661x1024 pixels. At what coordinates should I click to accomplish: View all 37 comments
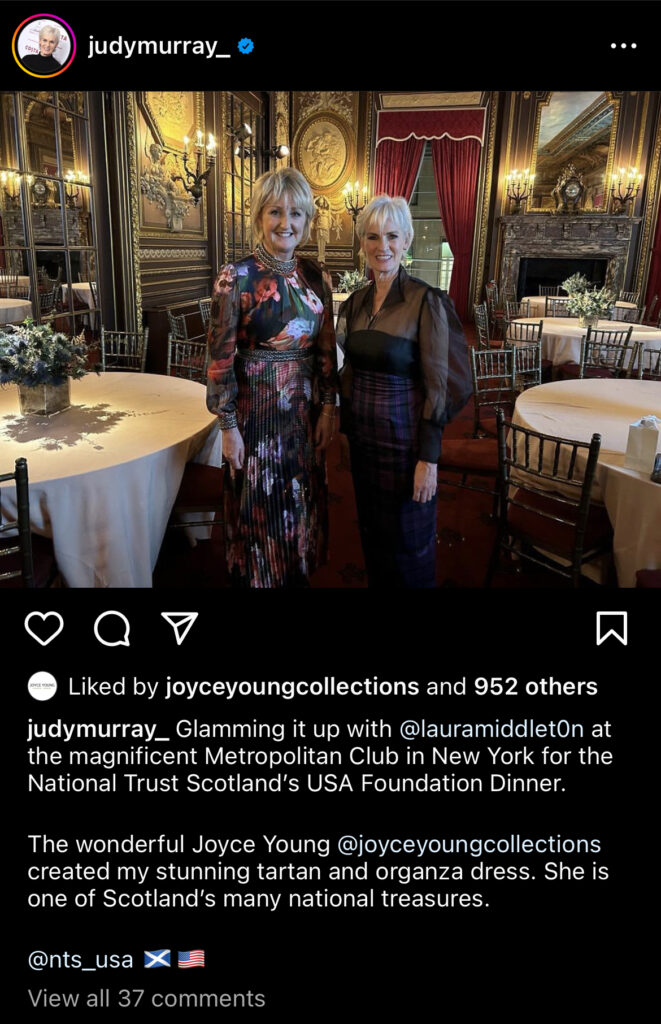(146, 998)
